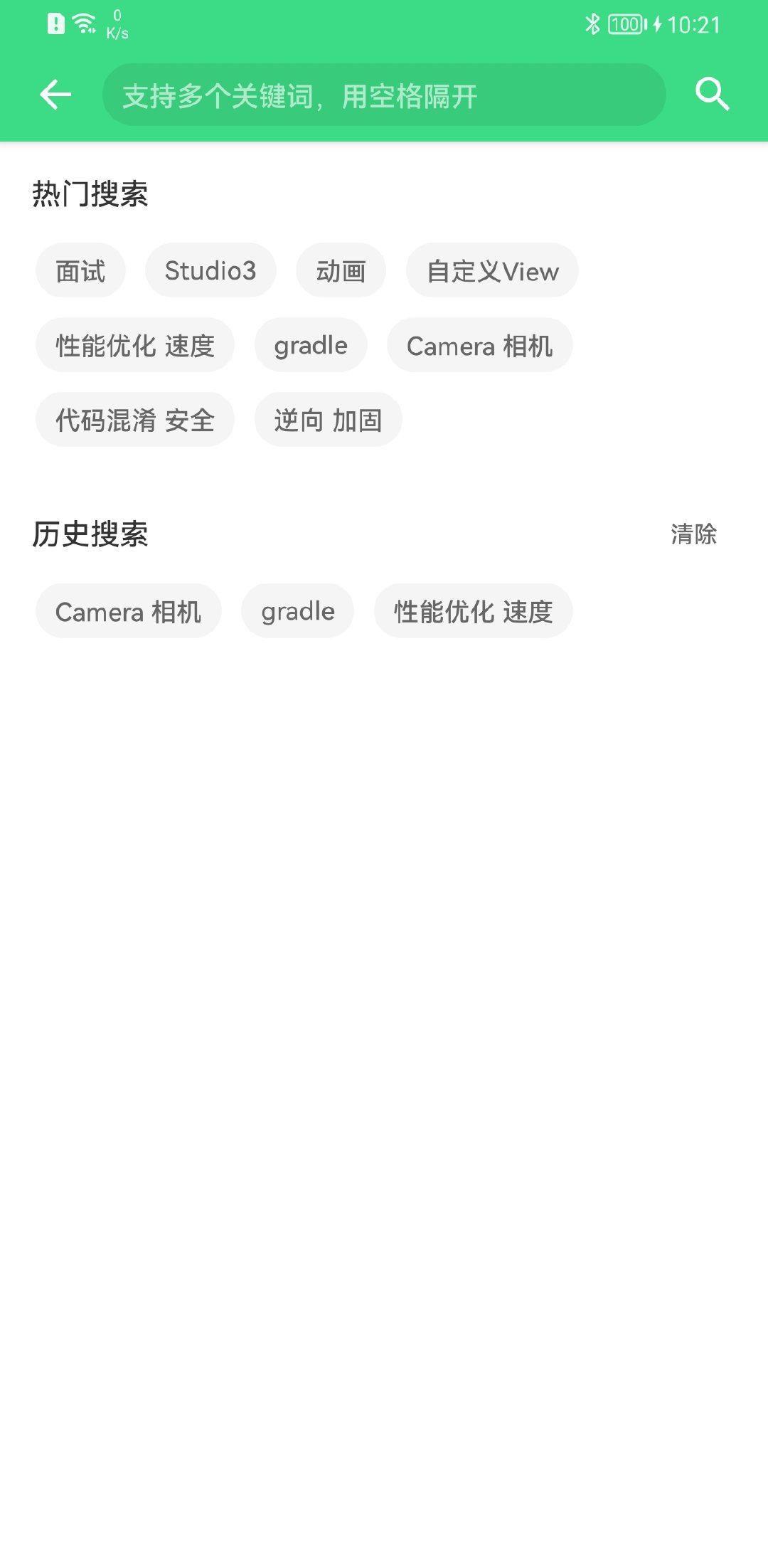Select the 代码混淆 安全 chip
This screenshot has width=768, height=1568.
point(135,420)
